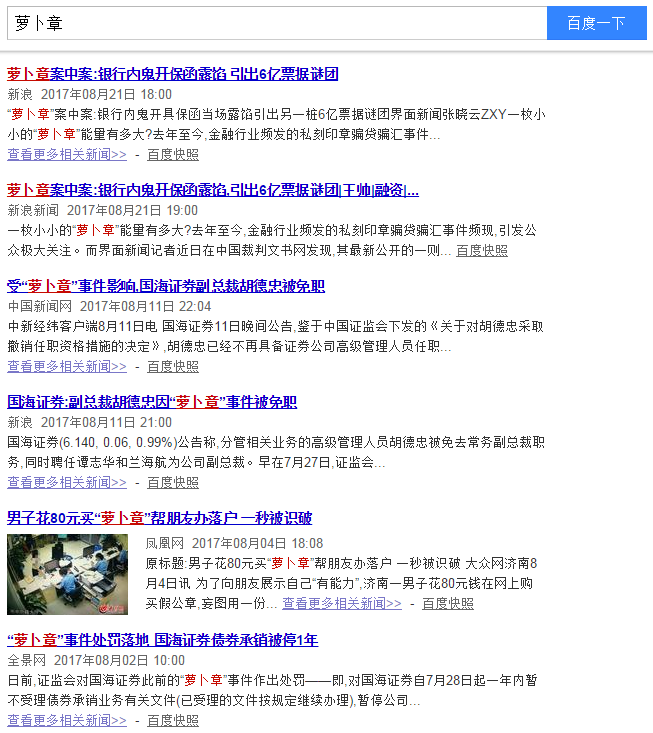View more related news under 中国新闻网 result
Screen dimensions: 653x733
pos(67,367)
